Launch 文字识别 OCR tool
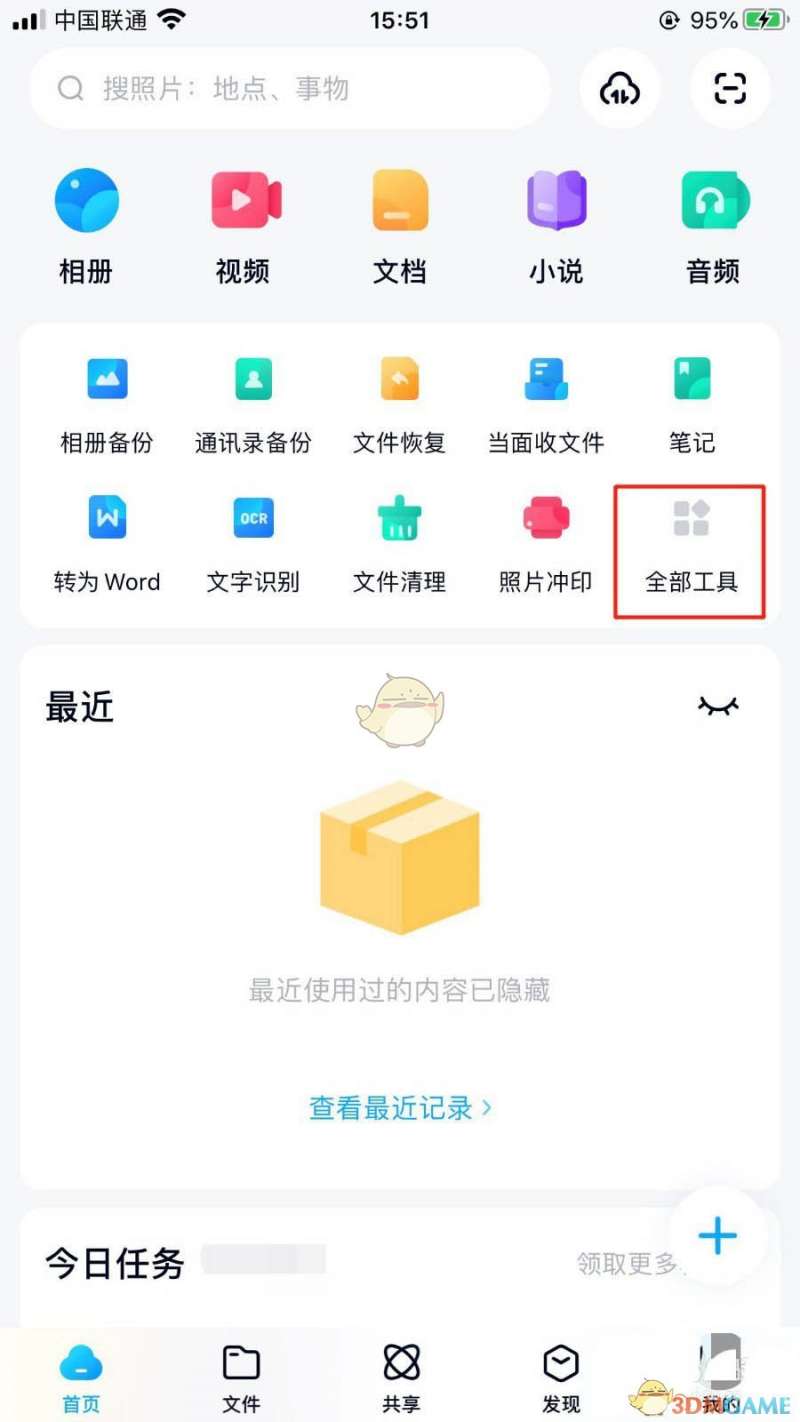The image size is (800, 1422). [x=253, y=545]
